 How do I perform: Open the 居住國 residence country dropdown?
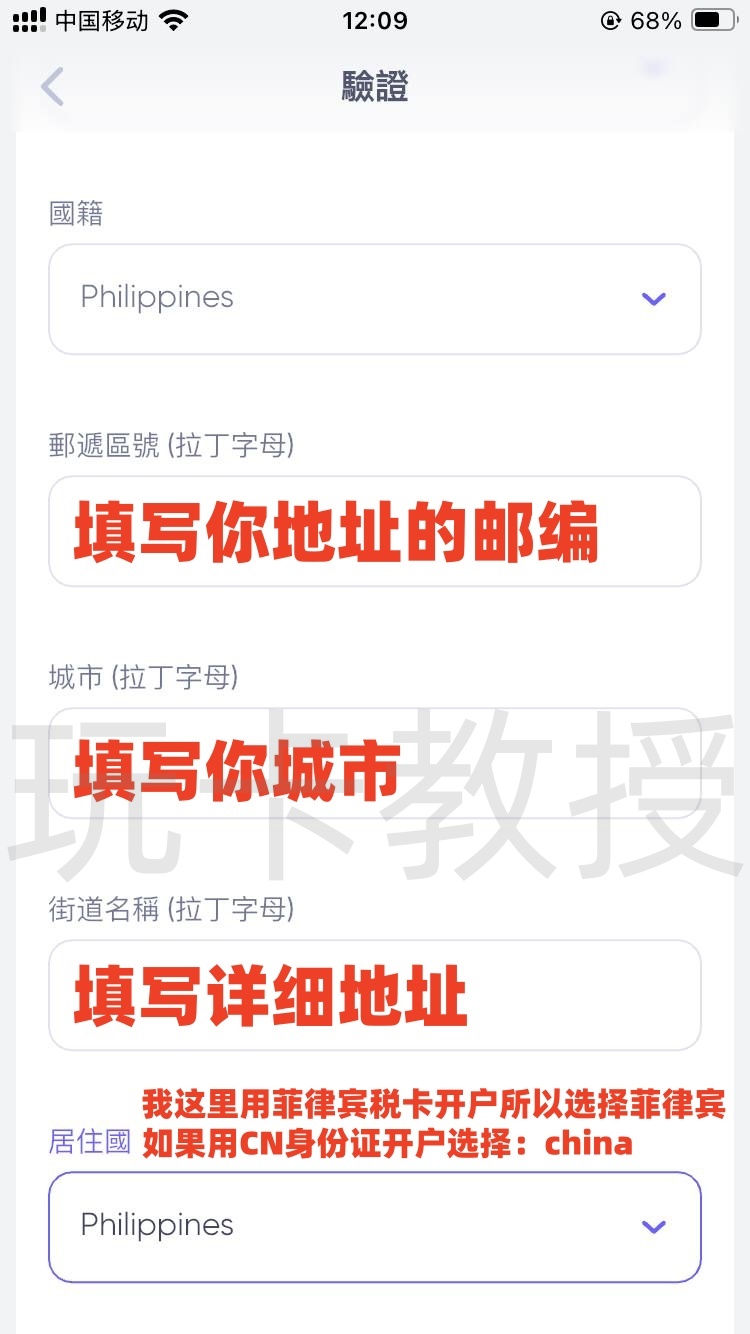pyautogui.click(x=374, y=1225)
